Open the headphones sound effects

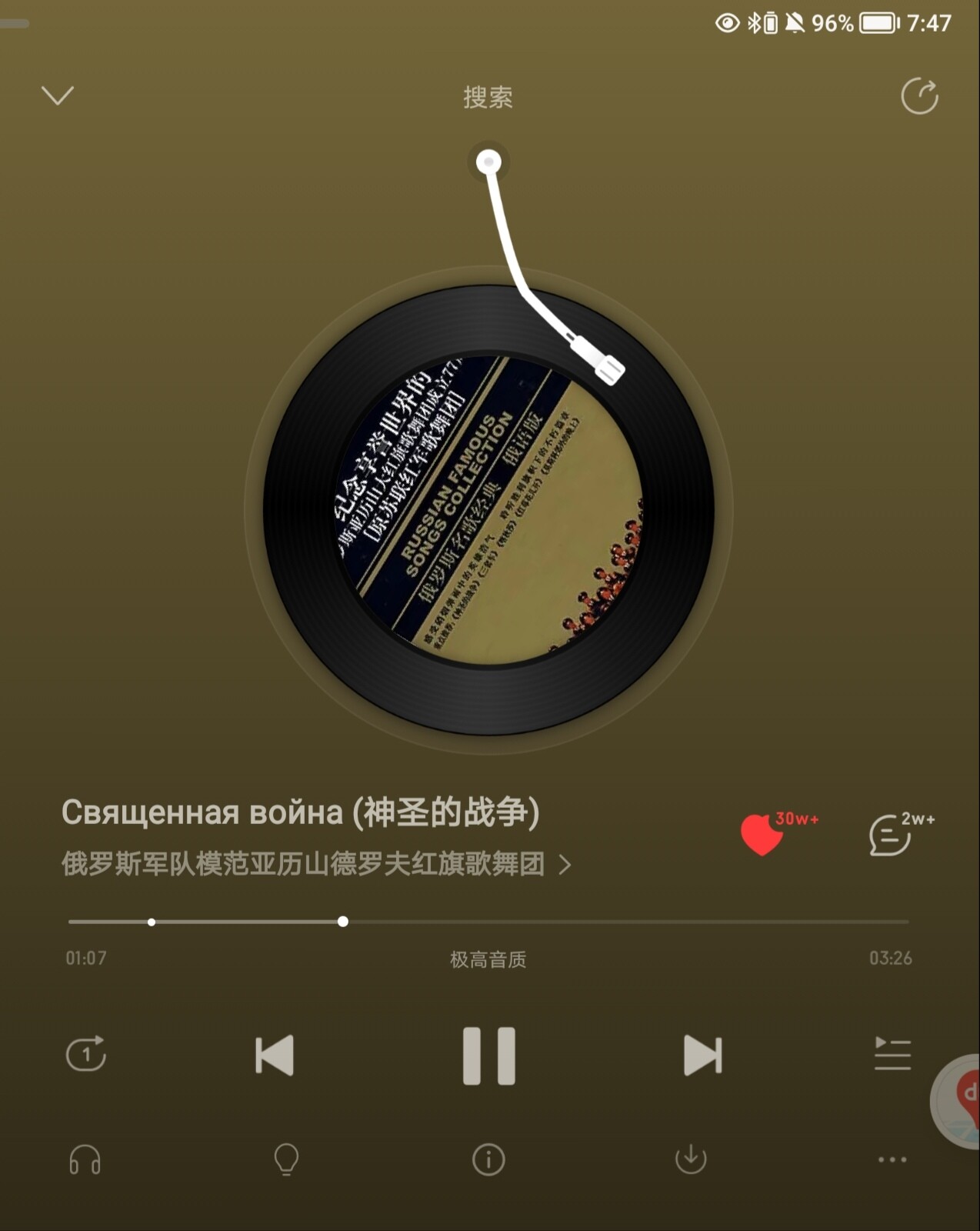(85, 1159)
